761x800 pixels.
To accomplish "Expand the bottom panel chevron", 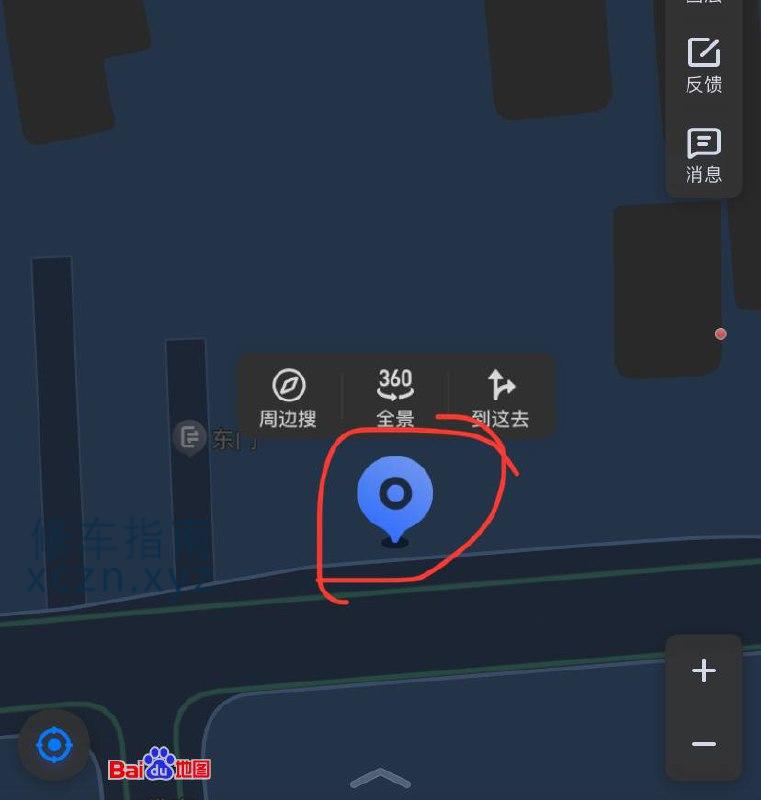I will tap(380, 777).
